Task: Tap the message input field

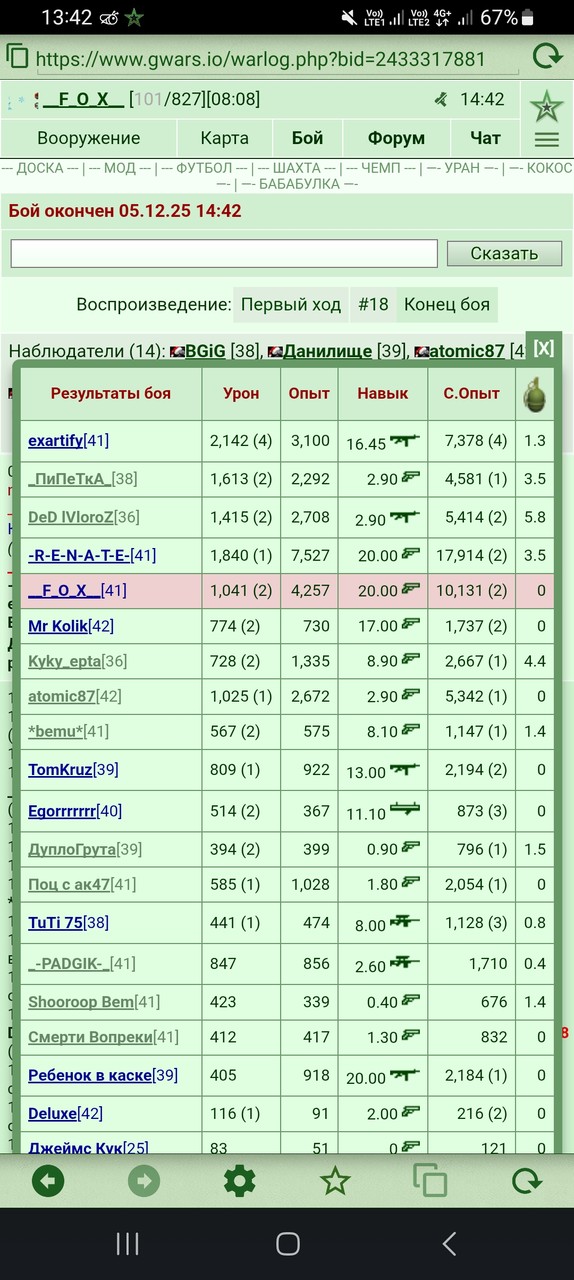Action: click(224, 253)
